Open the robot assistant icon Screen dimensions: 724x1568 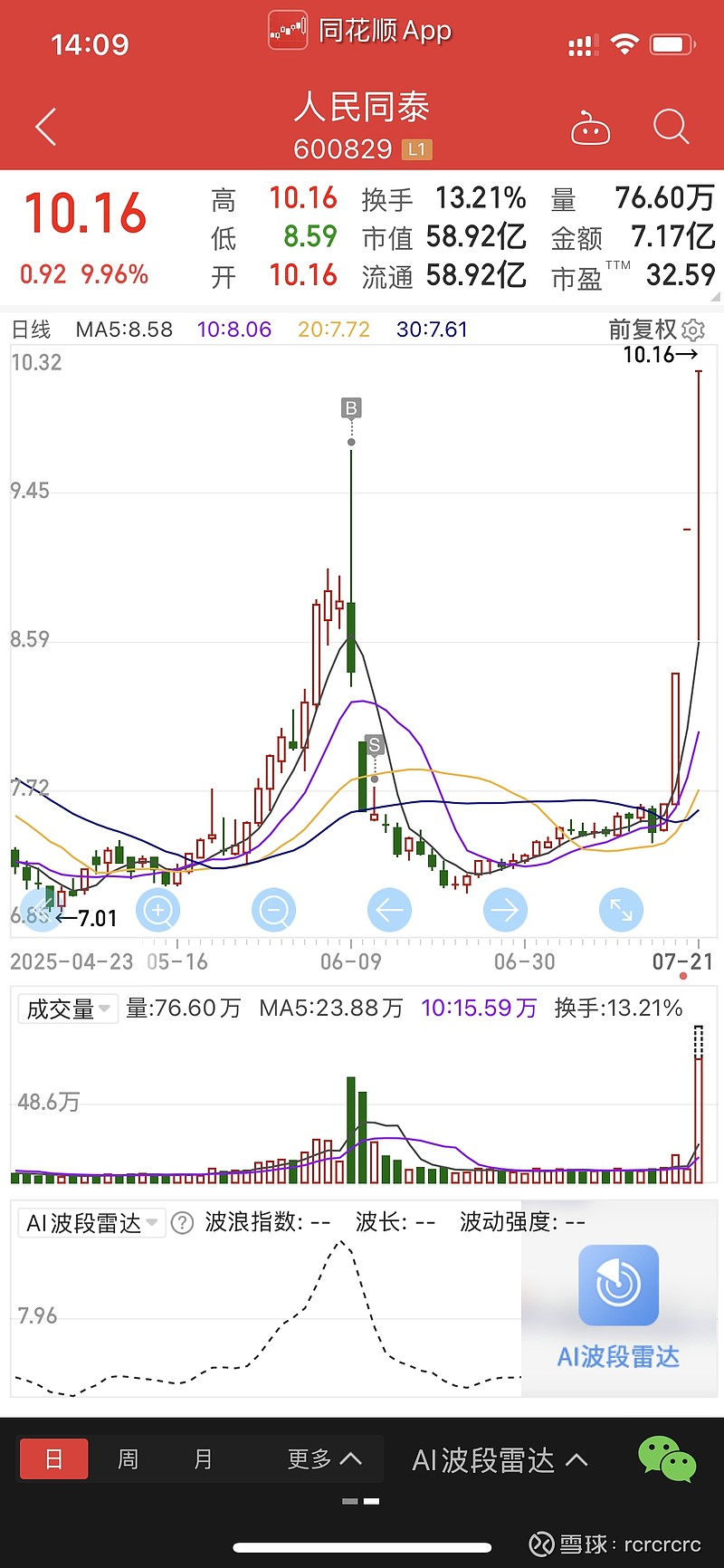[x=590, y=129]
